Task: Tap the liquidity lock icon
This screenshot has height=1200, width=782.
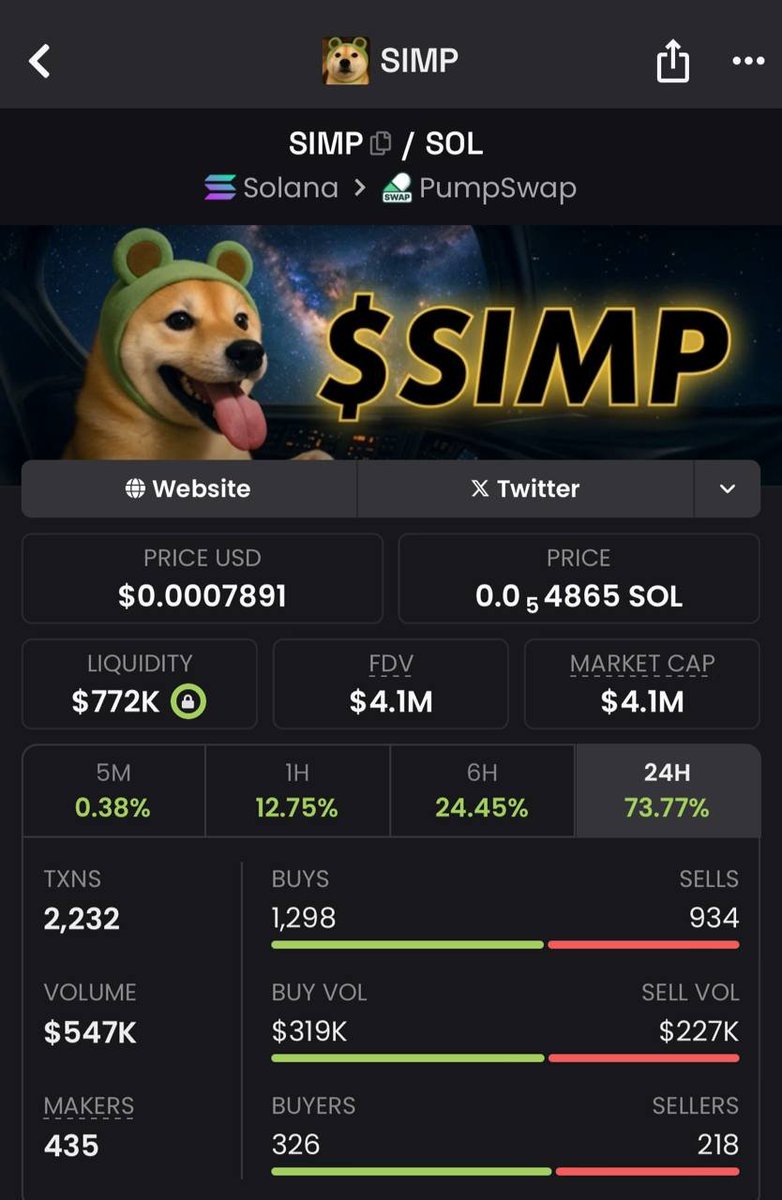Action: [188, 702]
